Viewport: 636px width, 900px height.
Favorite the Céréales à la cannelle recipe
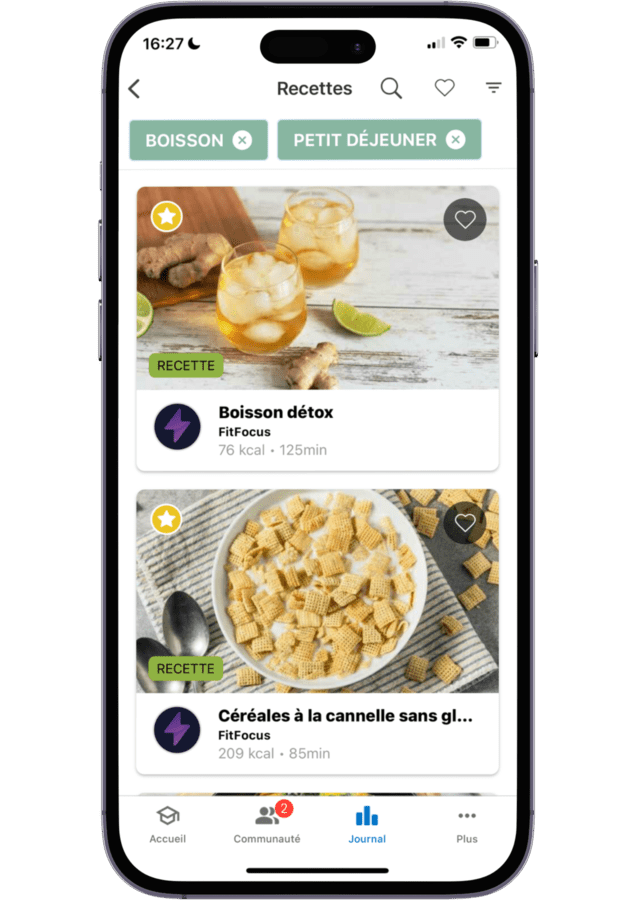(465, 522)
